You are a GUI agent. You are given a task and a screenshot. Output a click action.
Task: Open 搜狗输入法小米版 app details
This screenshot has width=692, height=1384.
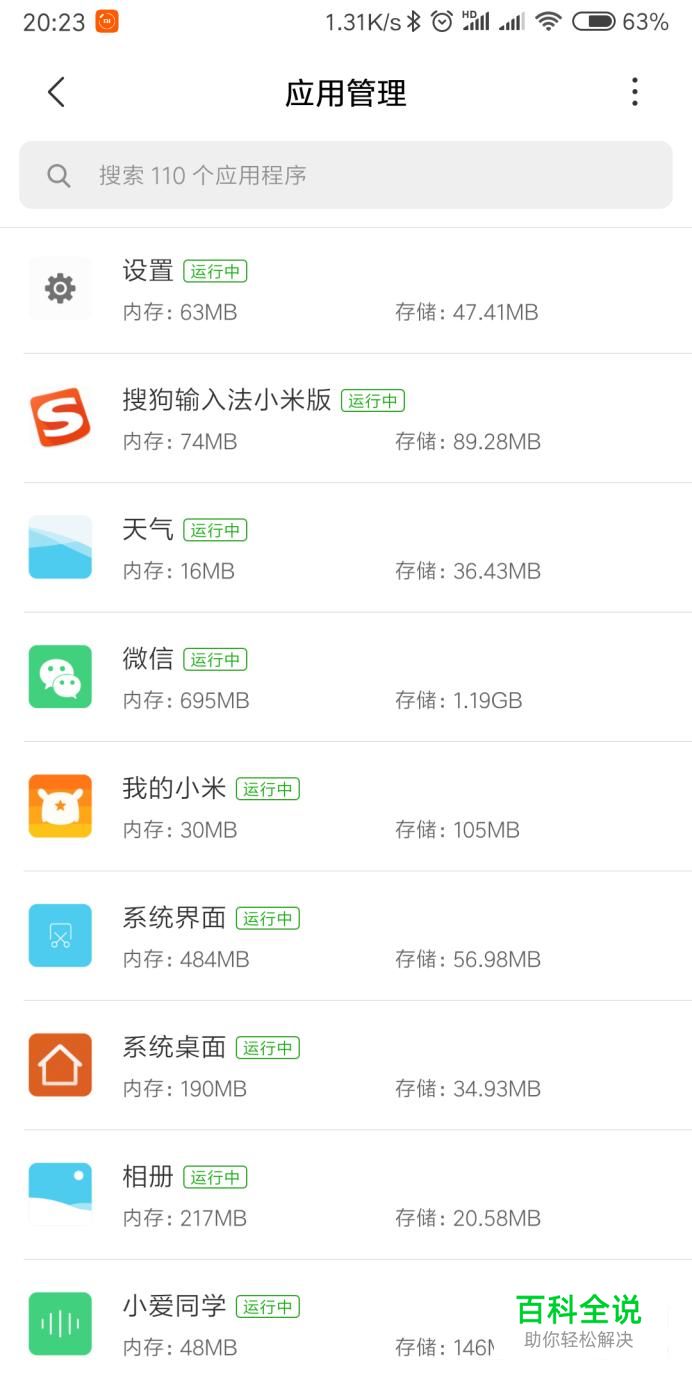(x=346, y=419)
